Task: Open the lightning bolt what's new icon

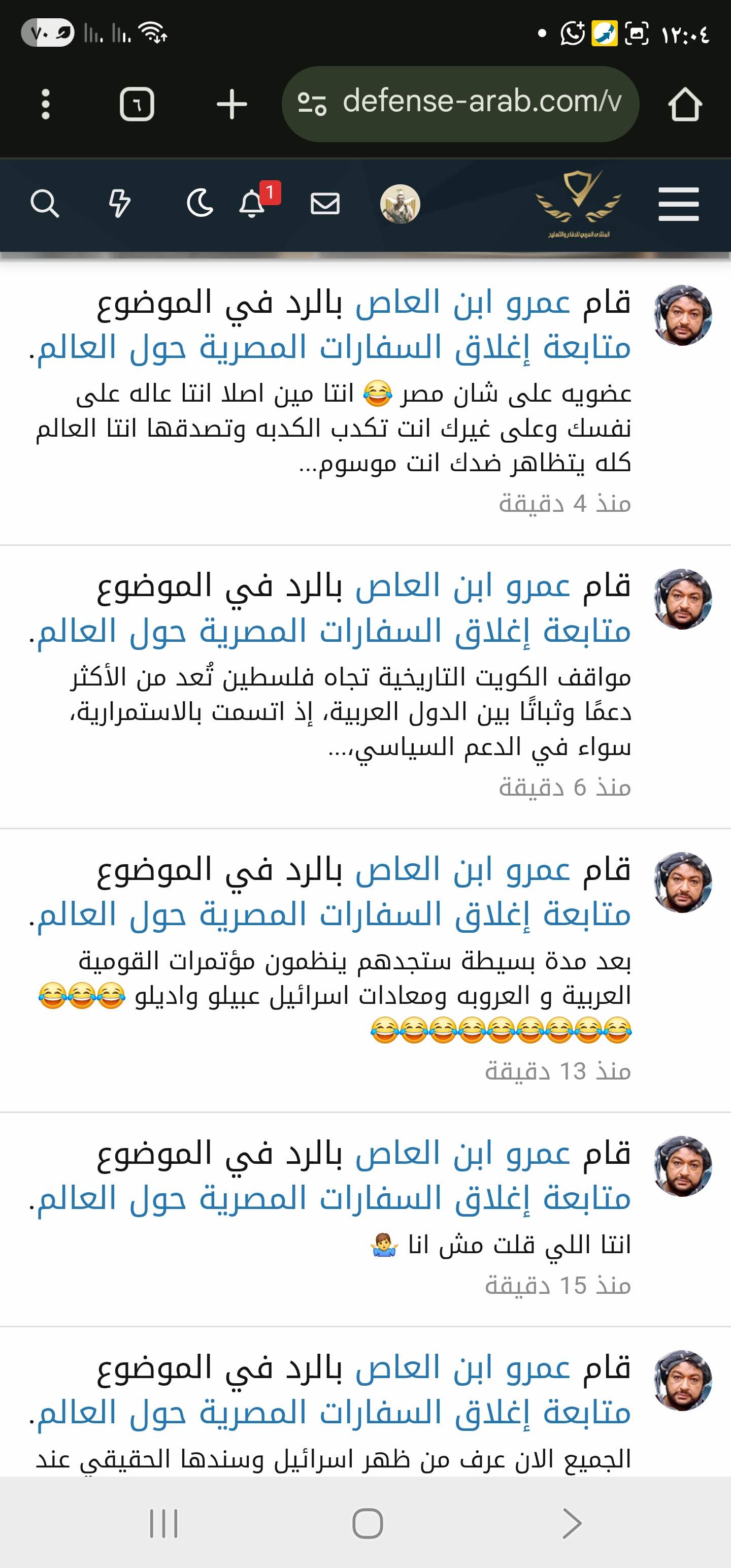Action: point(119,204)
